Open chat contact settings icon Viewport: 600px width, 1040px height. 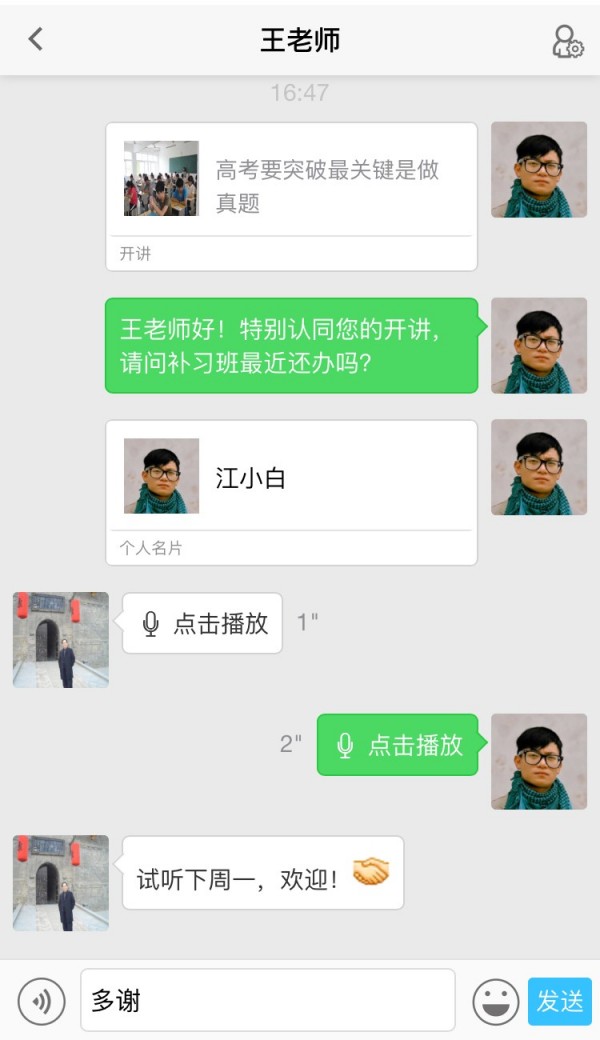(567, 41)
